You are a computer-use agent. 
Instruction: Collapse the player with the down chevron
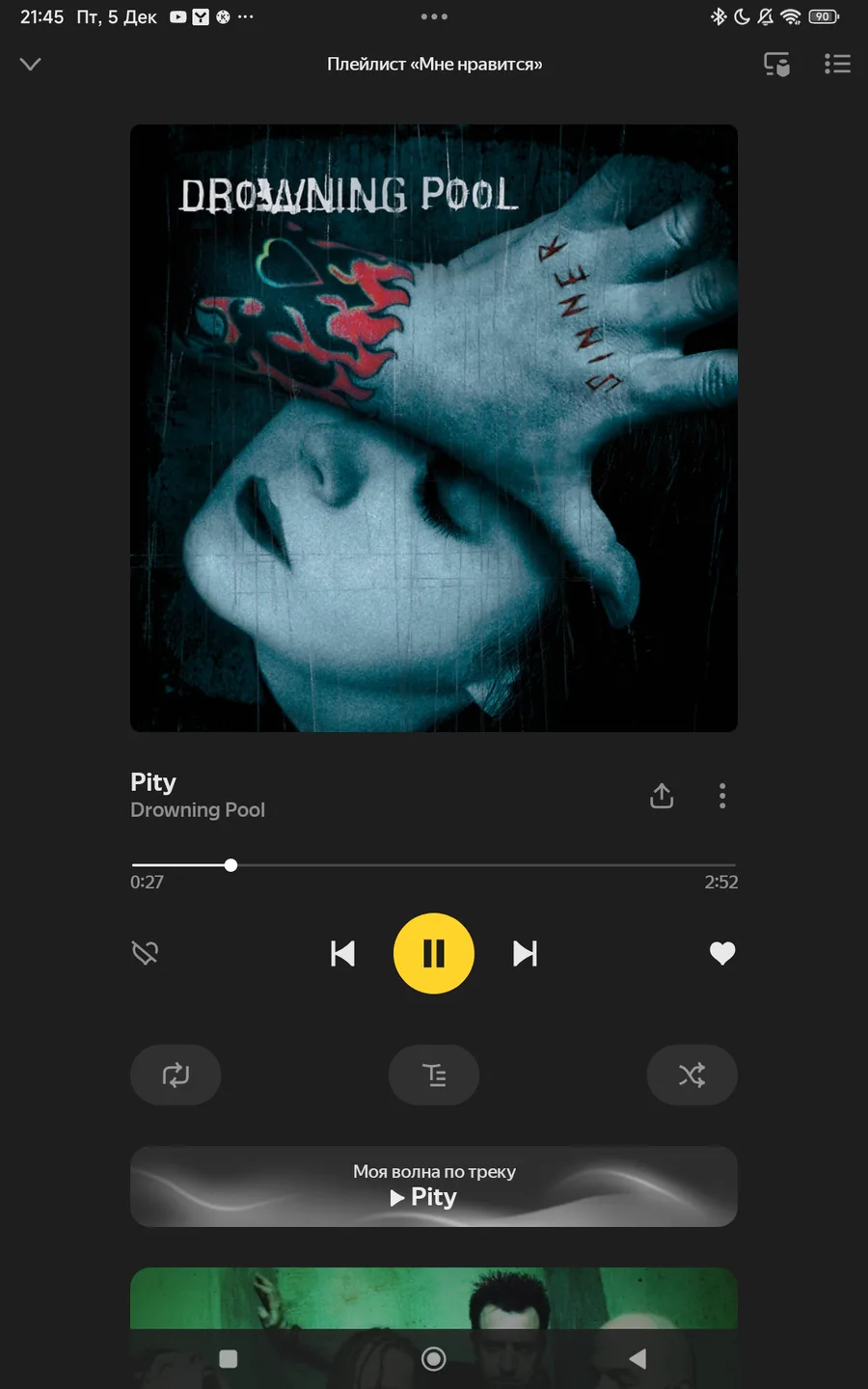(31, 65)
